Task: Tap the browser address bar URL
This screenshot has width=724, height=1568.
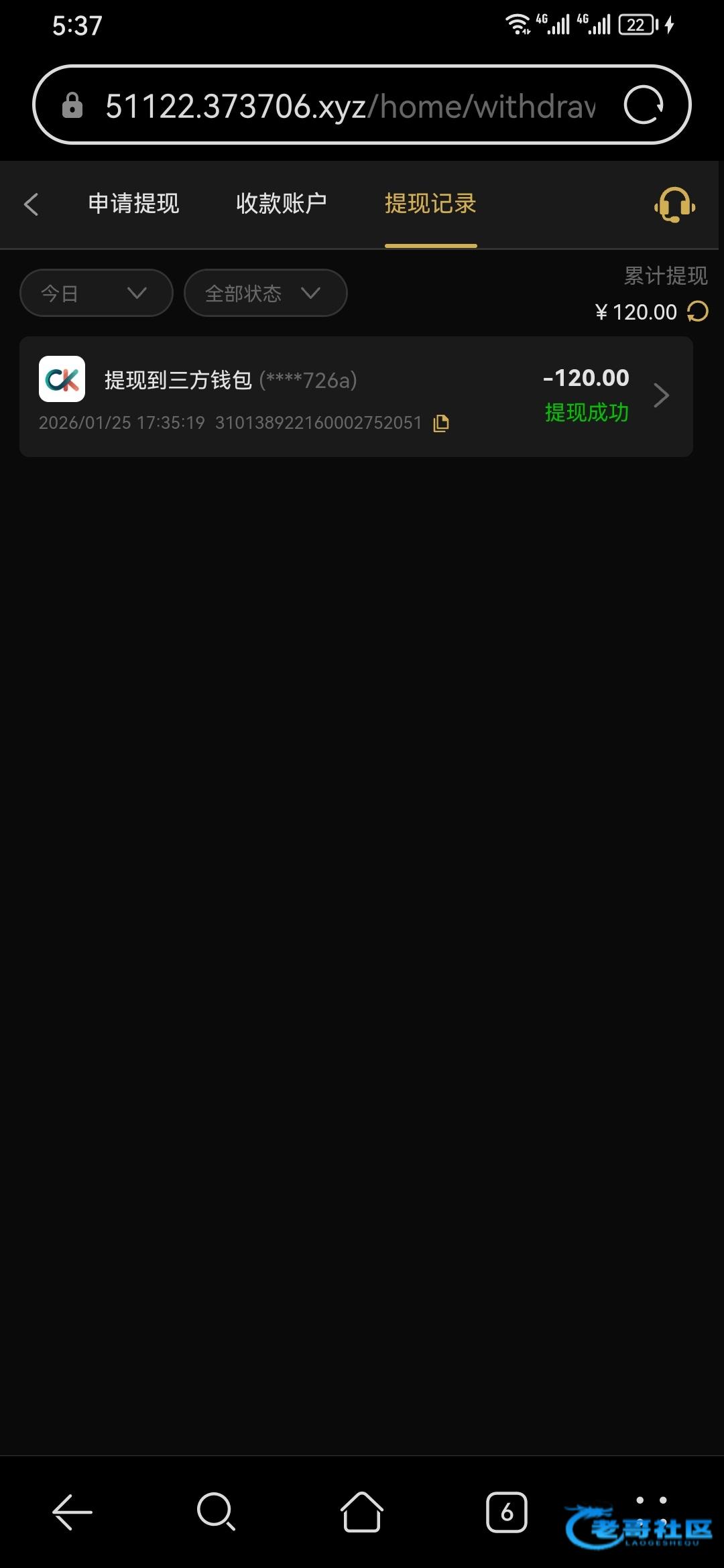Action: tap(349, 106)
